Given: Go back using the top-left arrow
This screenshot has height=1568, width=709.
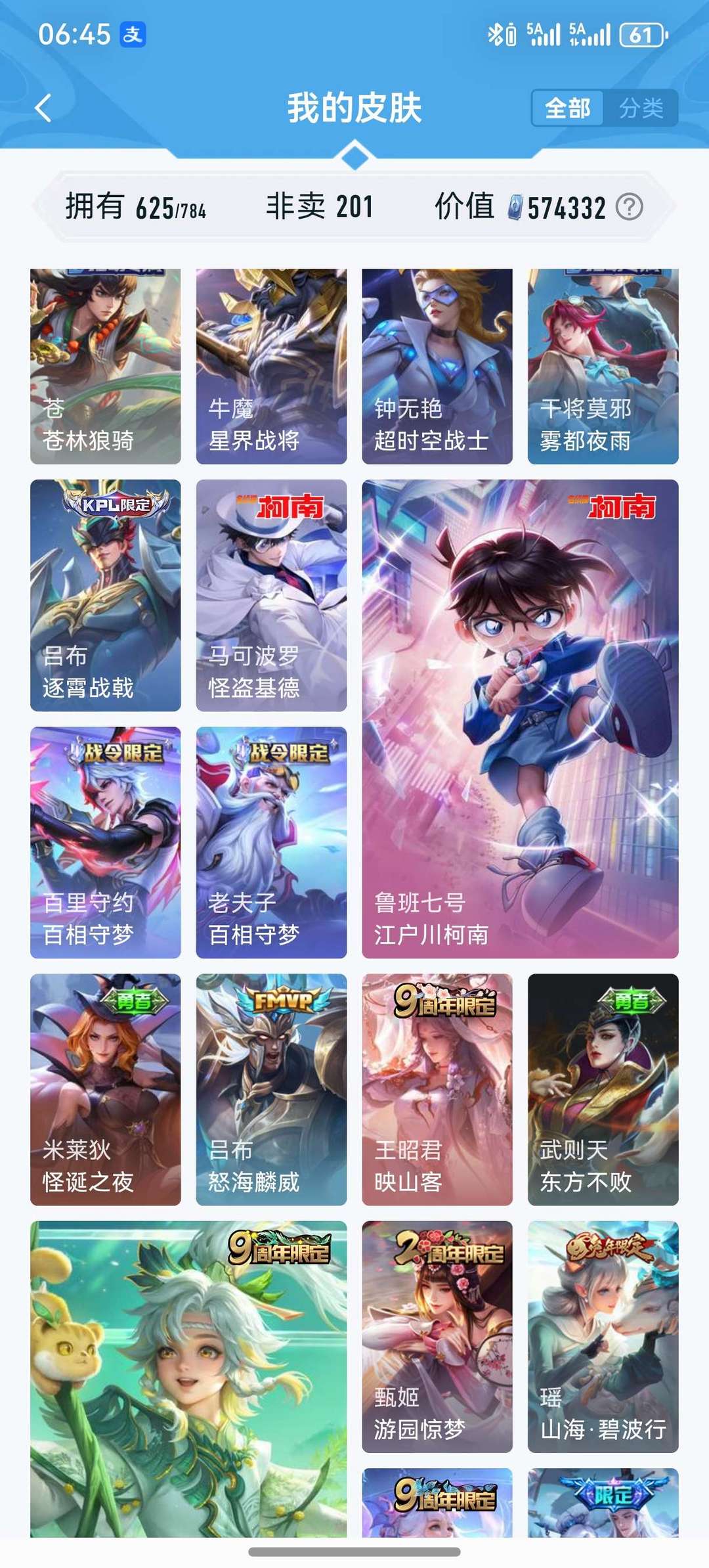Looking at the screenshot, I should click(x=43, y=108).
